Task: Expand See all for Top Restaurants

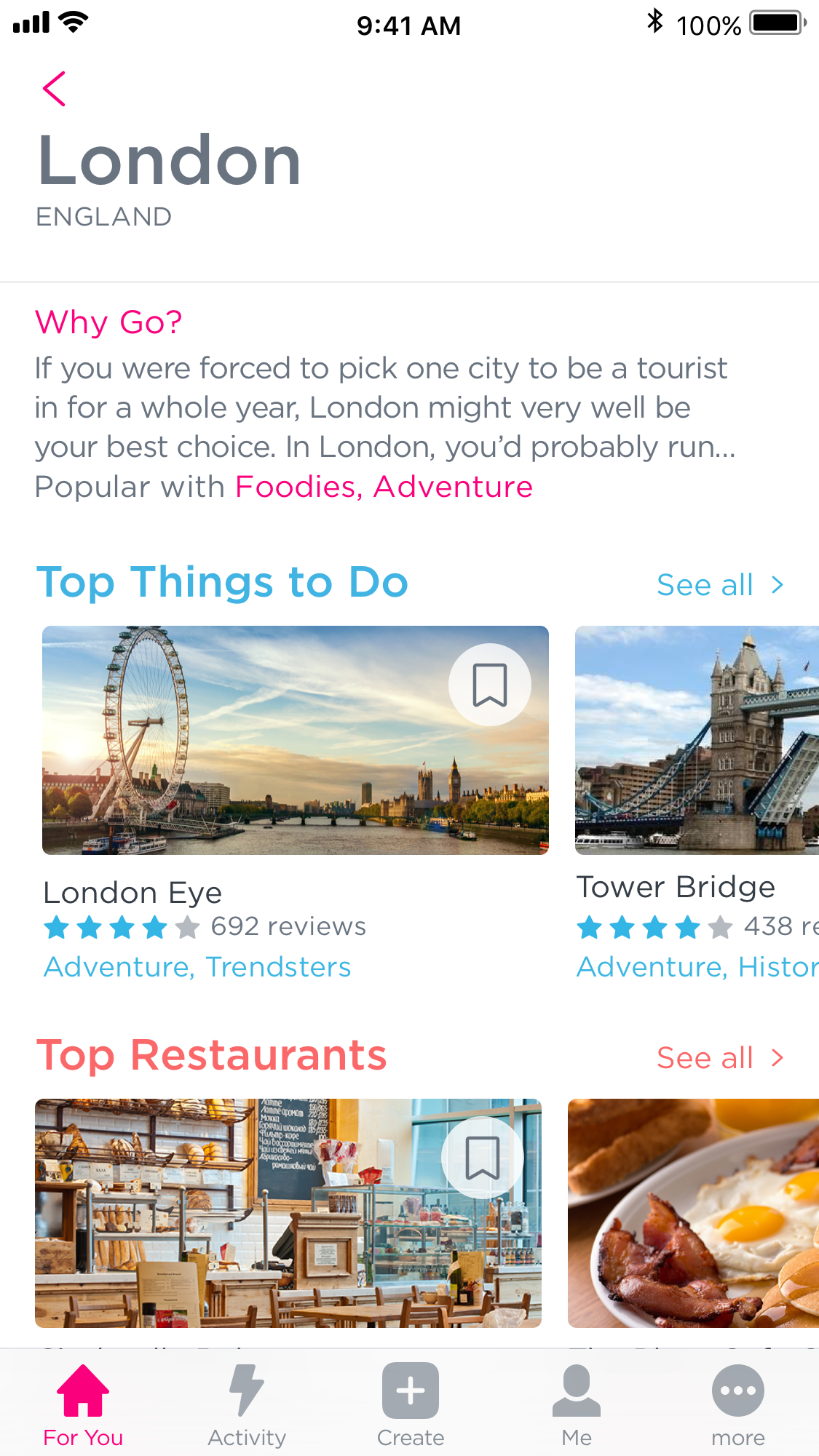Action: coord(720,1057)
